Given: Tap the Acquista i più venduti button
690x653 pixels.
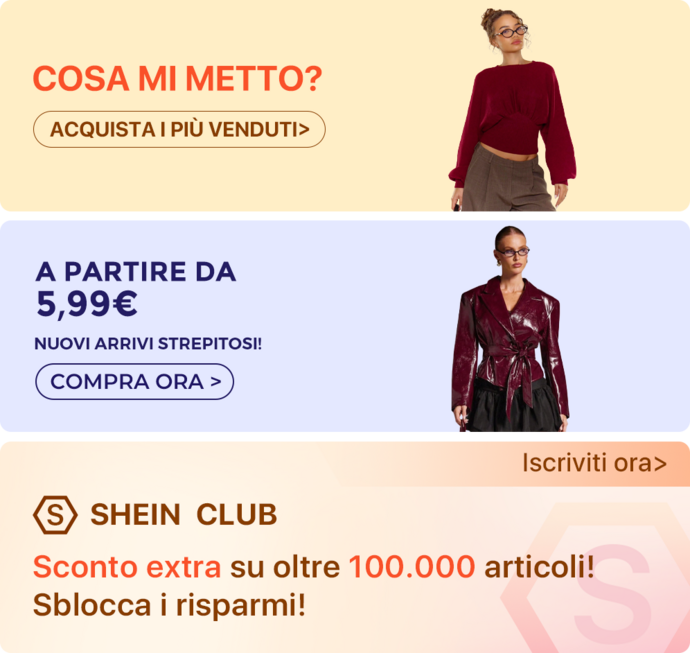Looking at the screenshot, I should click(179, 129).
